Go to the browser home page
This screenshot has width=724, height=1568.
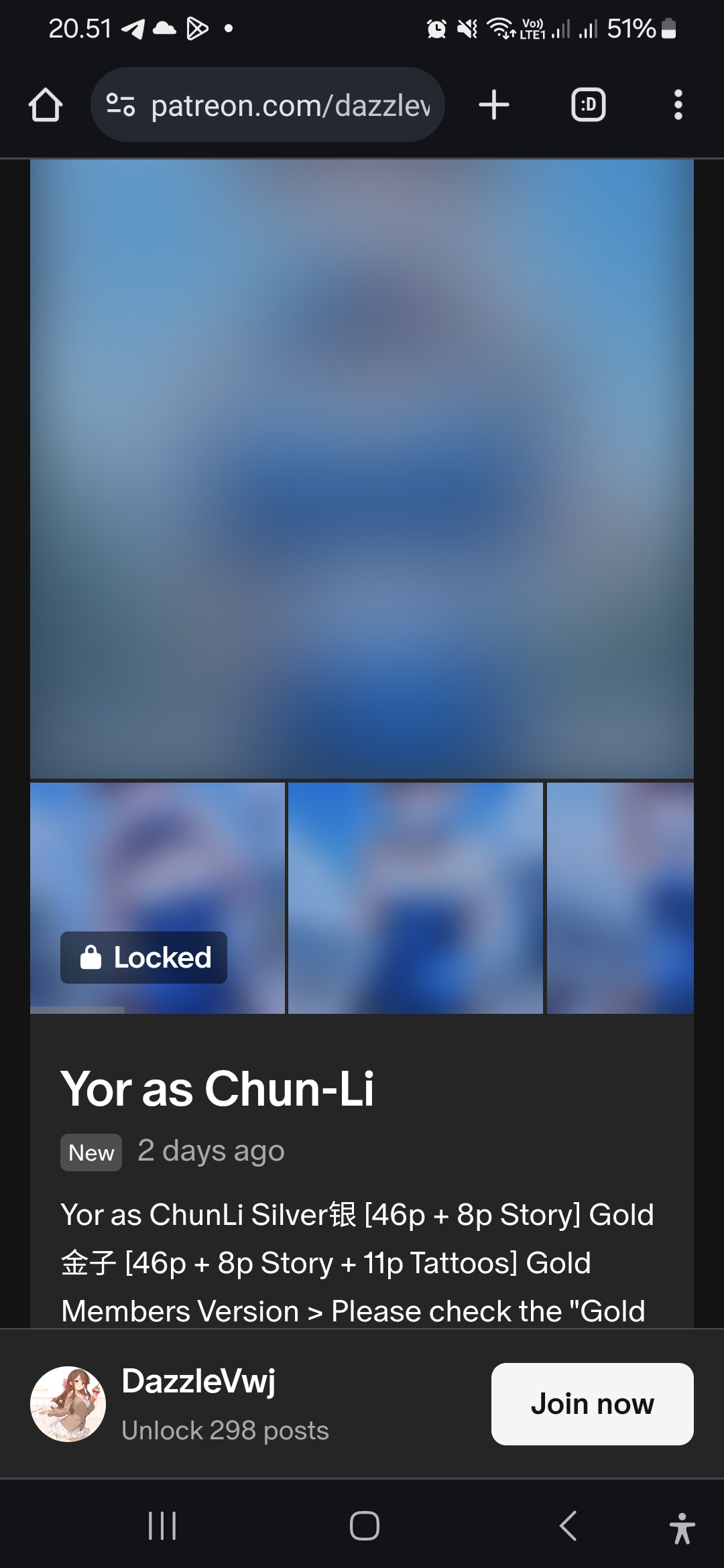click(46, 105)
